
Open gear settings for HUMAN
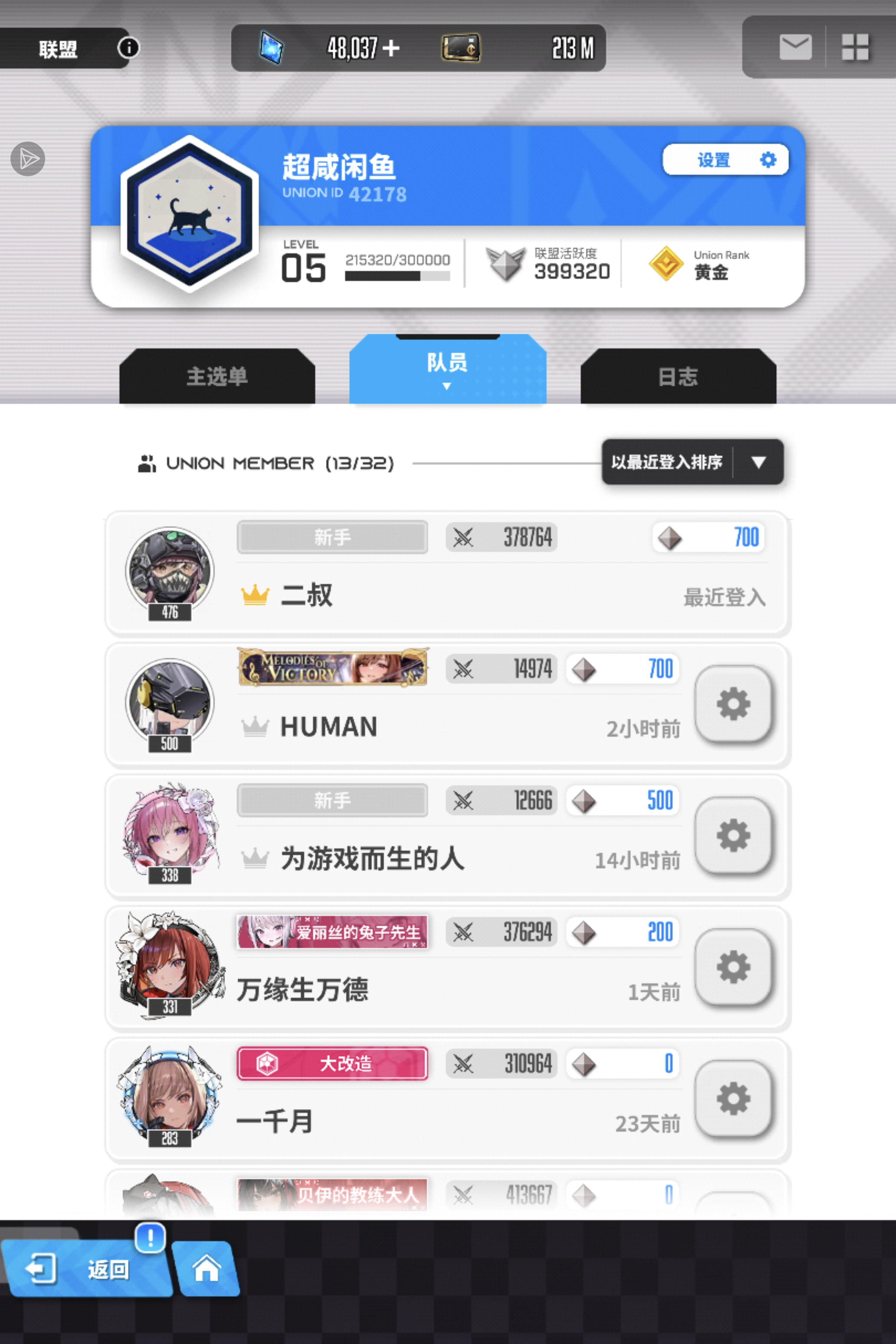click(733, 704)
